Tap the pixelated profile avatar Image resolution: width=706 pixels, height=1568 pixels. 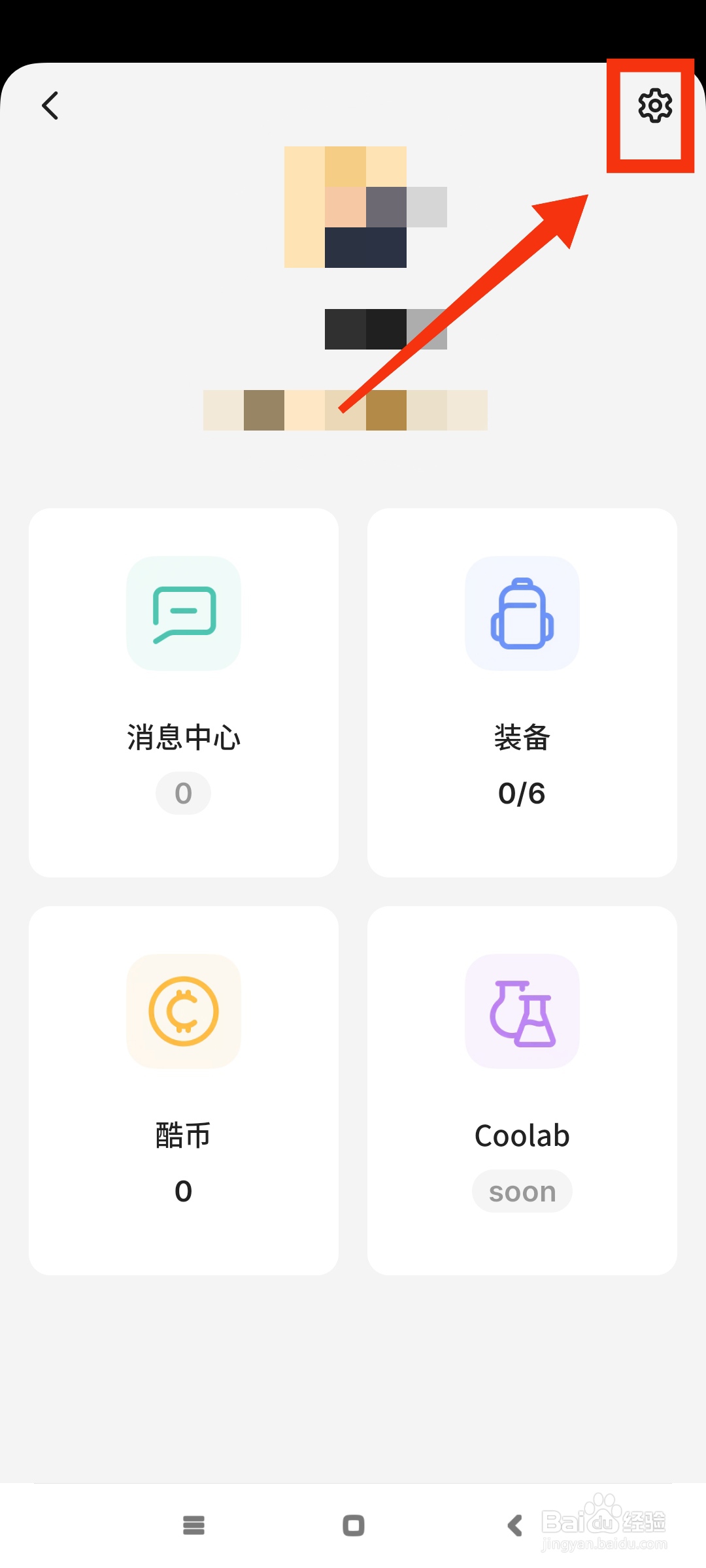[365, 207]
